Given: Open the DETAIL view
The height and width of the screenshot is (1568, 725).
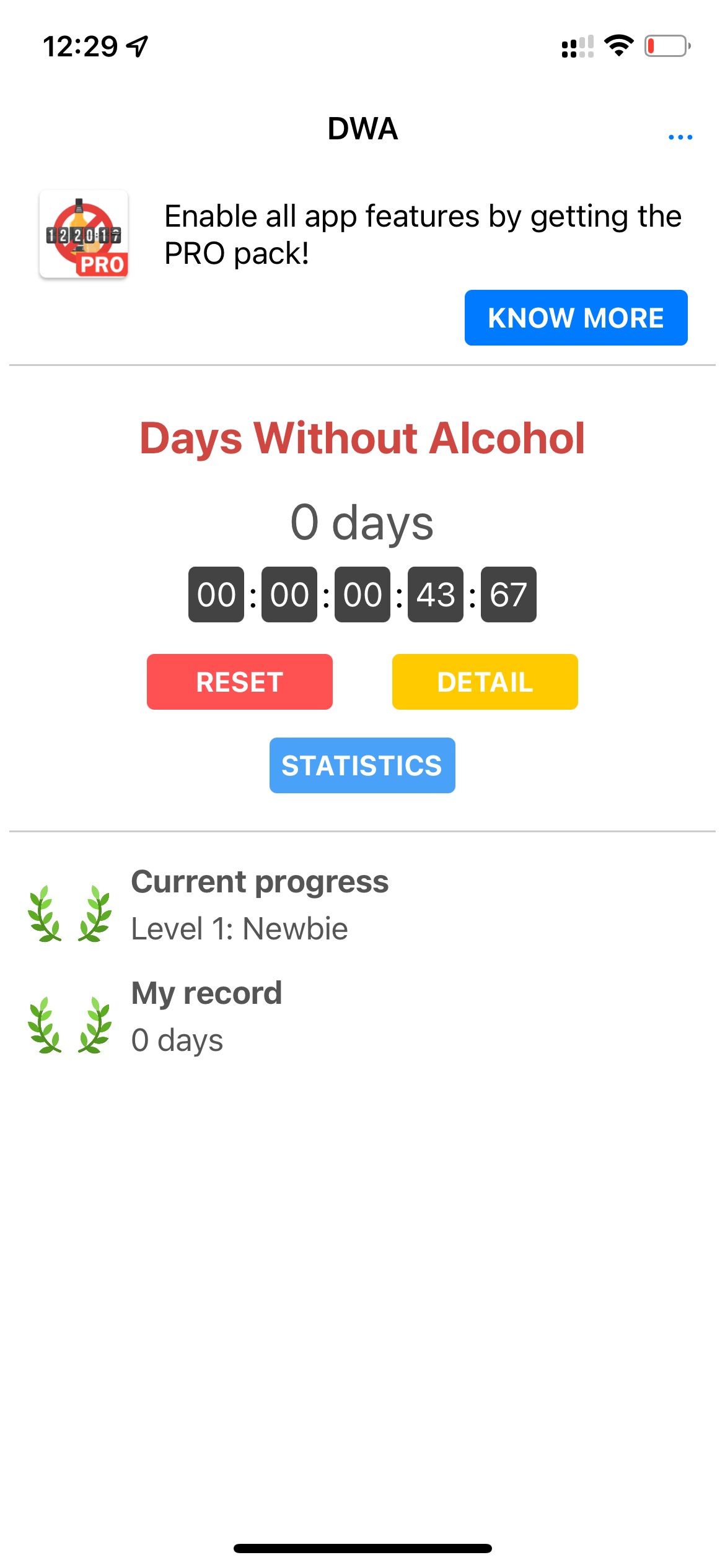Looking at the screenshot, I should (x=485, y=682).
